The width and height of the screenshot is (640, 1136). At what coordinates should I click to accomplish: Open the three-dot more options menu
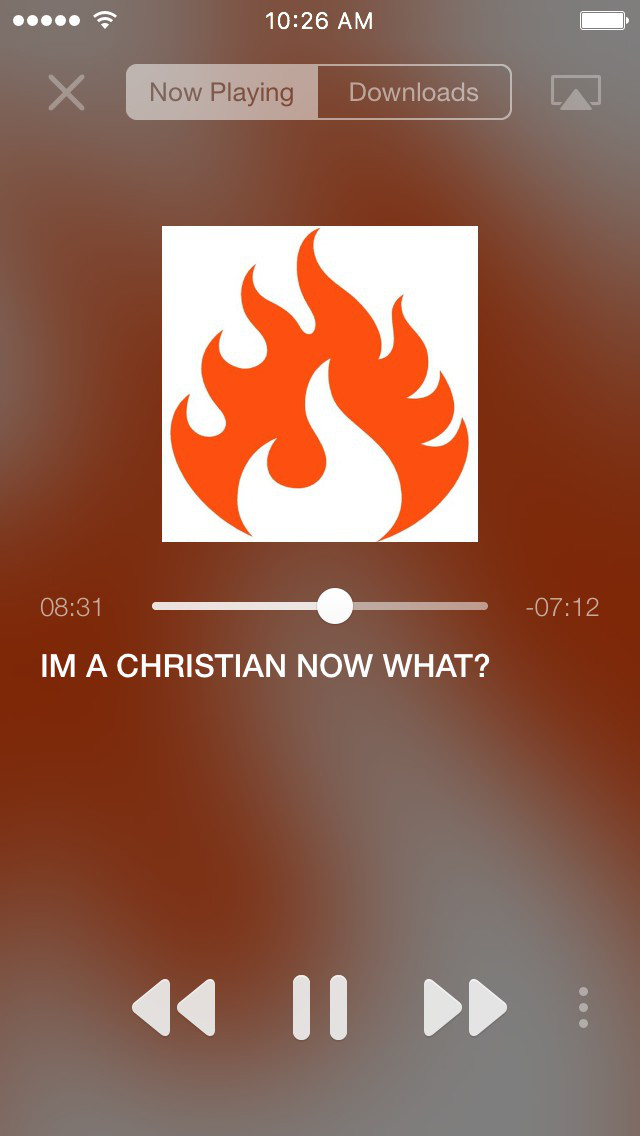pos(583,1007)
